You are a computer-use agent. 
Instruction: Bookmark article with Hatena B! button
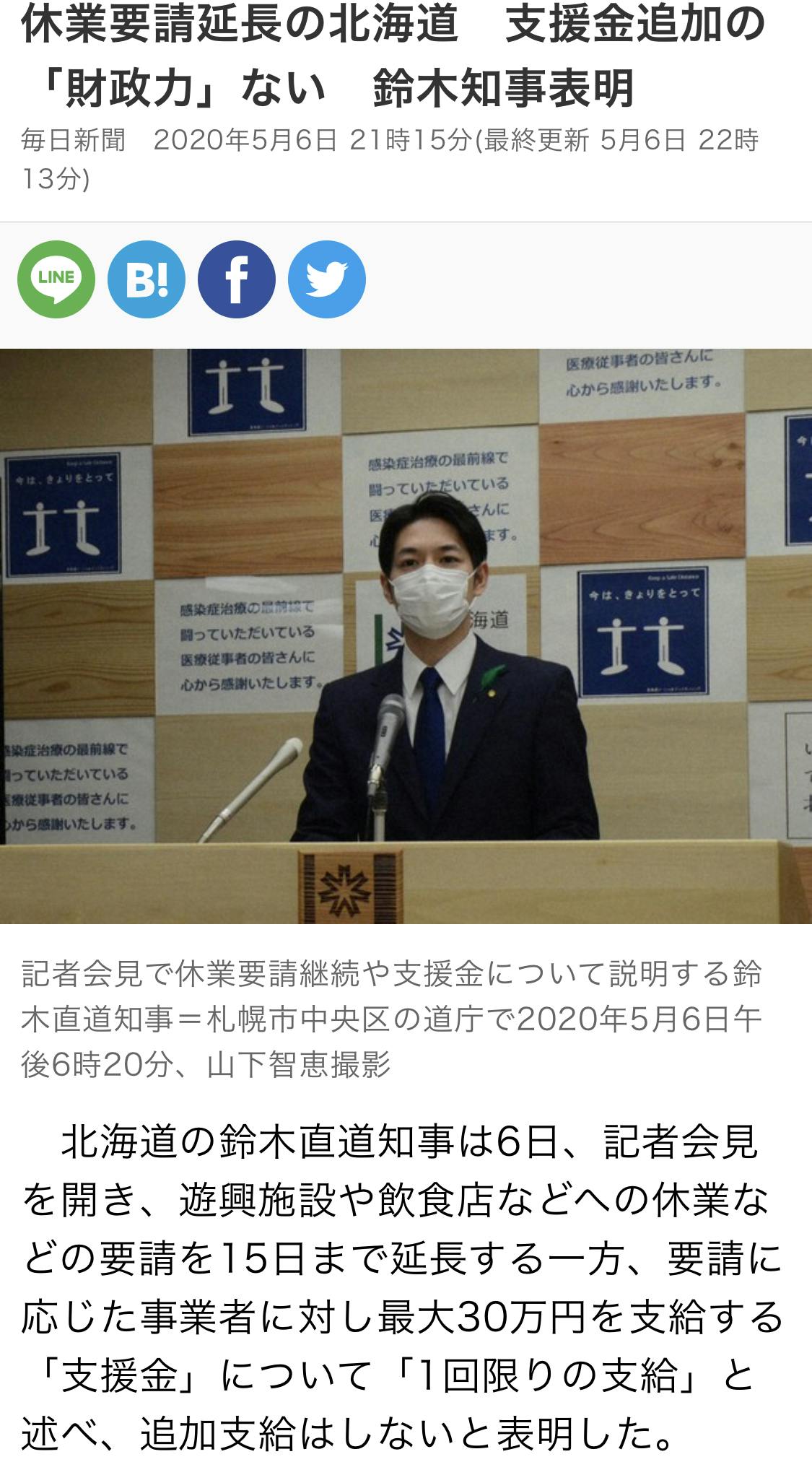tap(147, 279)
